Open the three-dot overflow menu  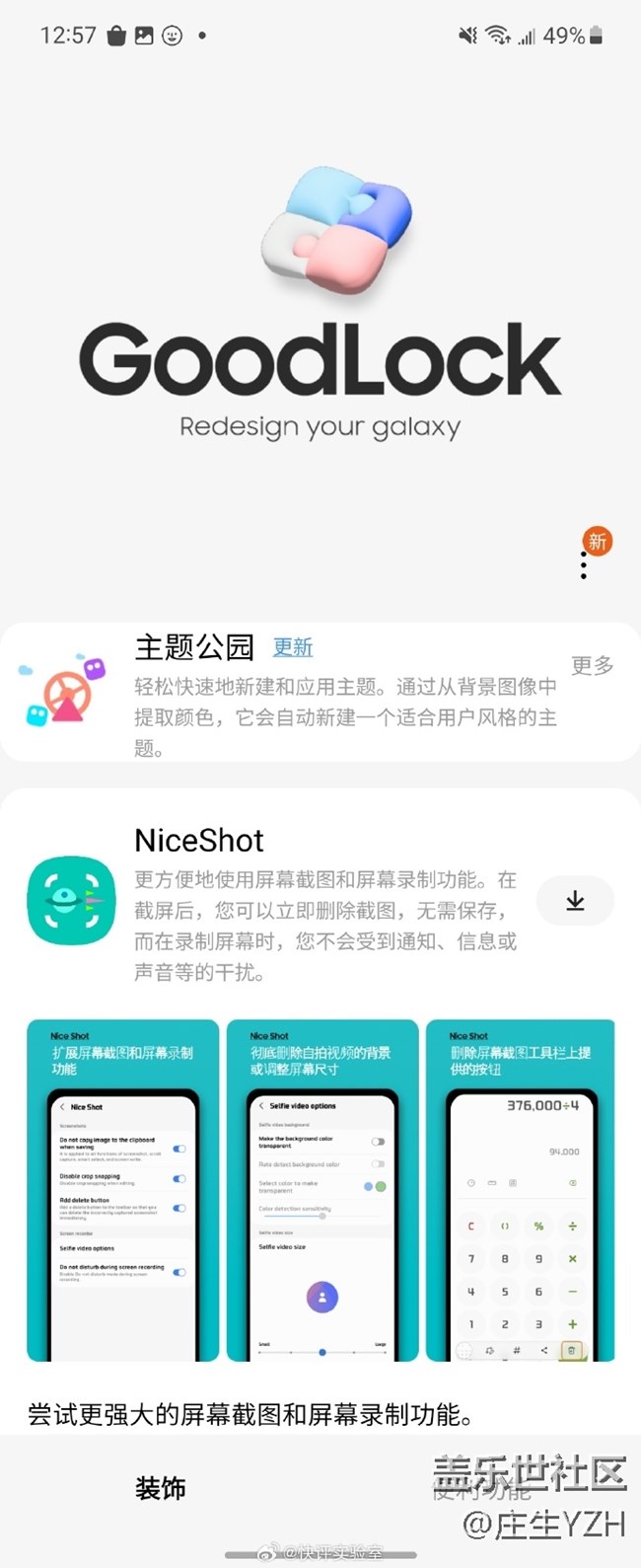[x=584, y=564]
